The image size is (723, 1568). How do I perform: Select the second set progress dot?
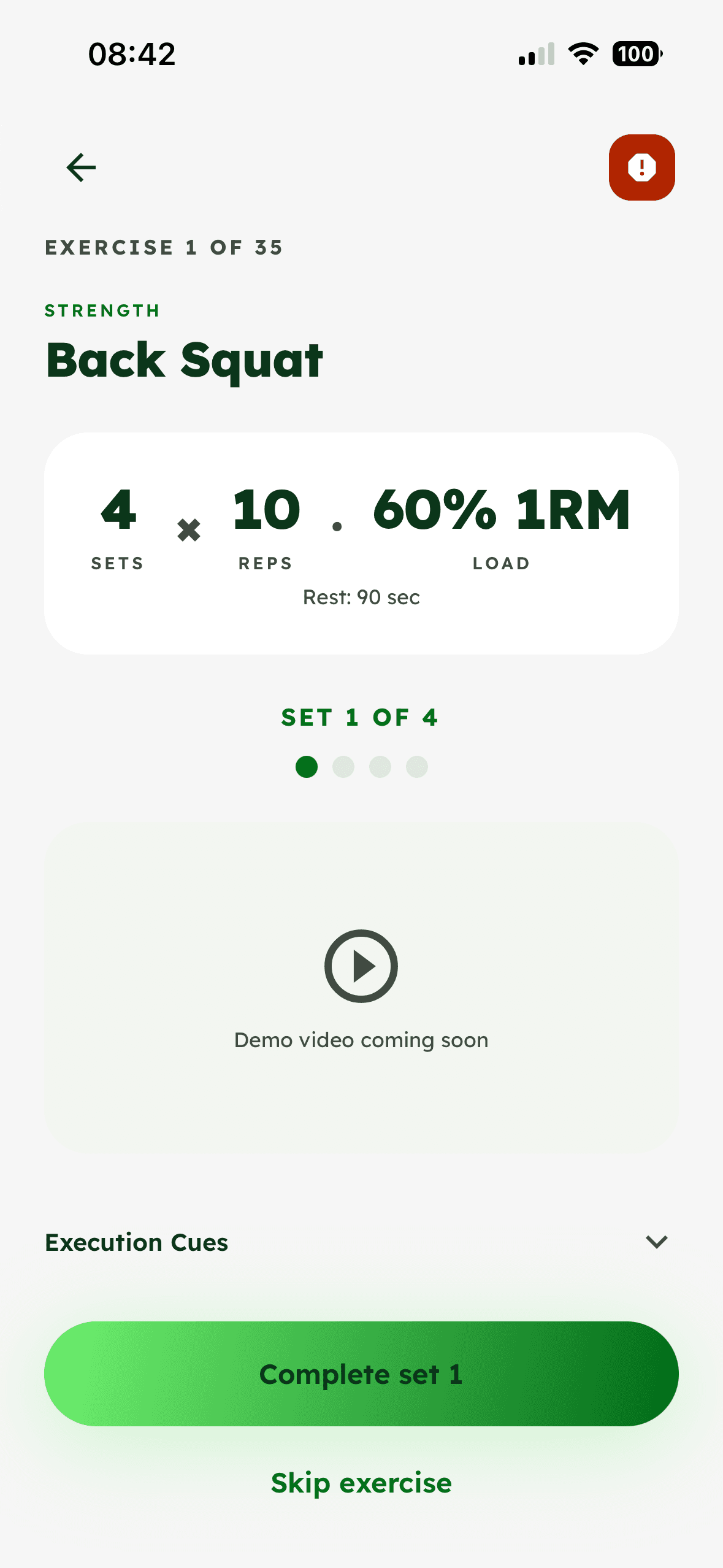click(343, 767)
